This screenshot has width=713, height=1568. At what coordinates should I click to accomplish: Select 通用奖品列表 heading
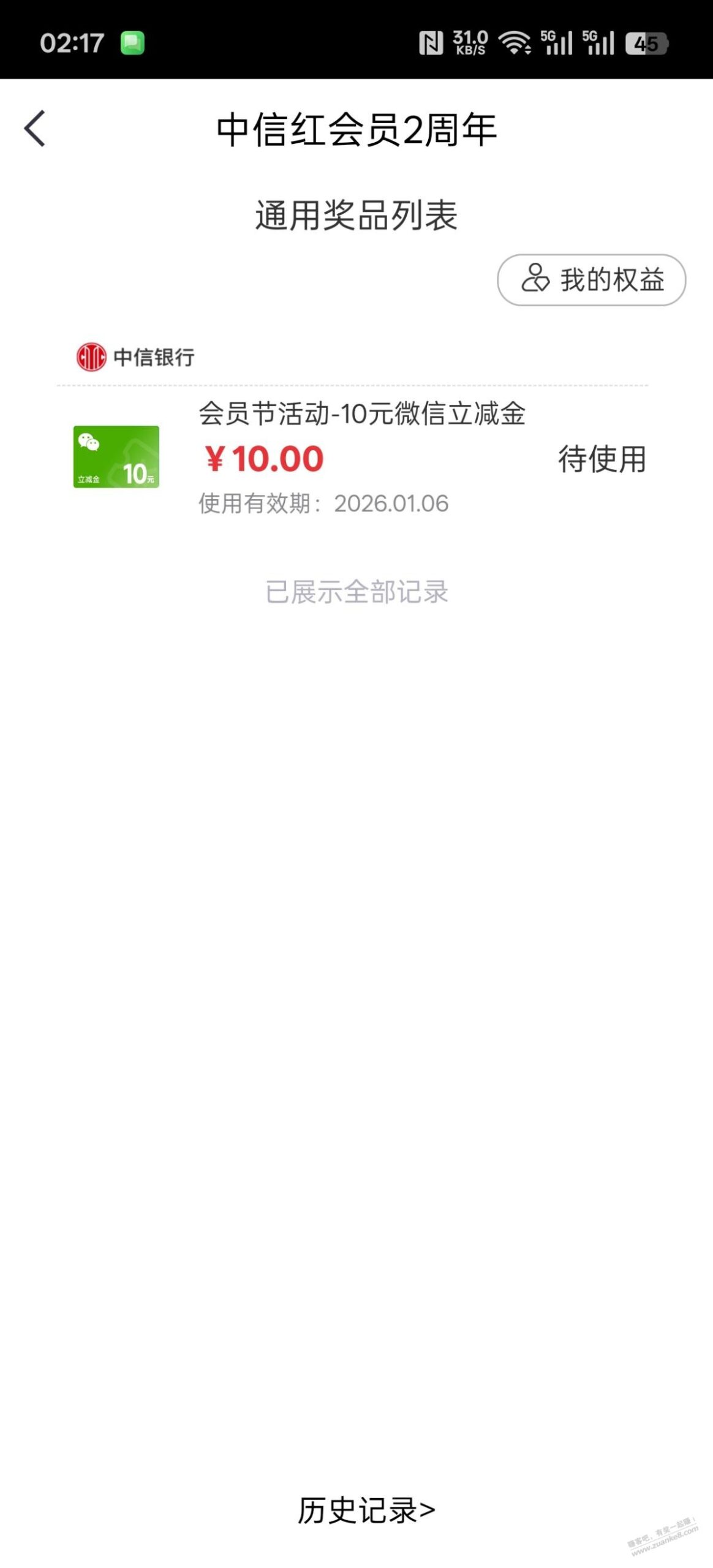[x=356, y=215]
